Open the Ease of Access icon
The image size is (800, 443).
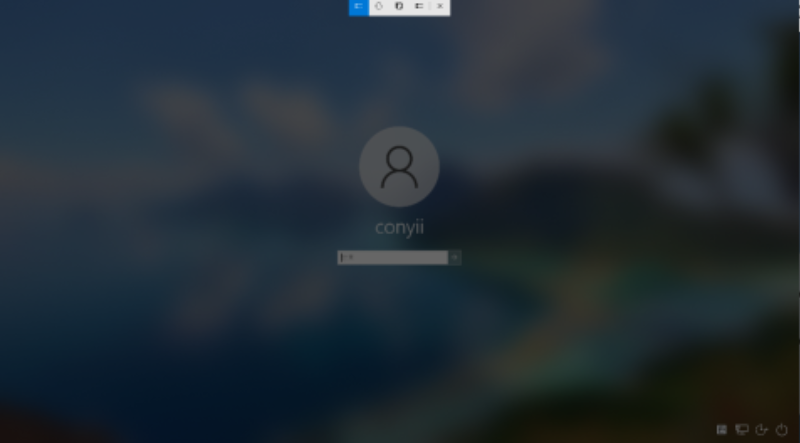click(x=762, y=430)
